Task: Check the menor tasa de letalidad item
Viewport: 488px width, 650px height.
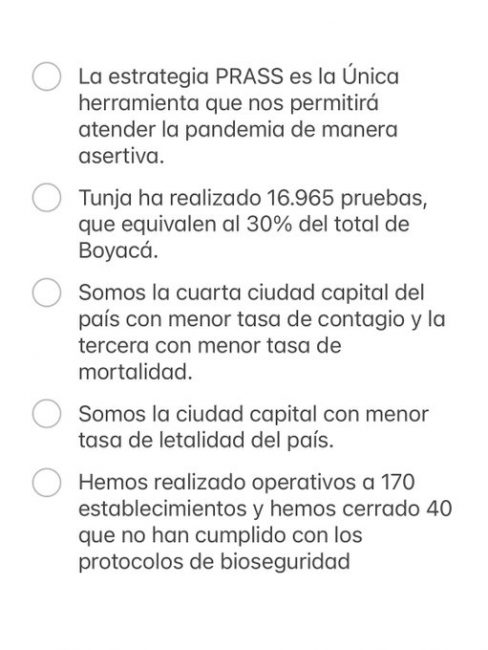Action: (47, 414)
